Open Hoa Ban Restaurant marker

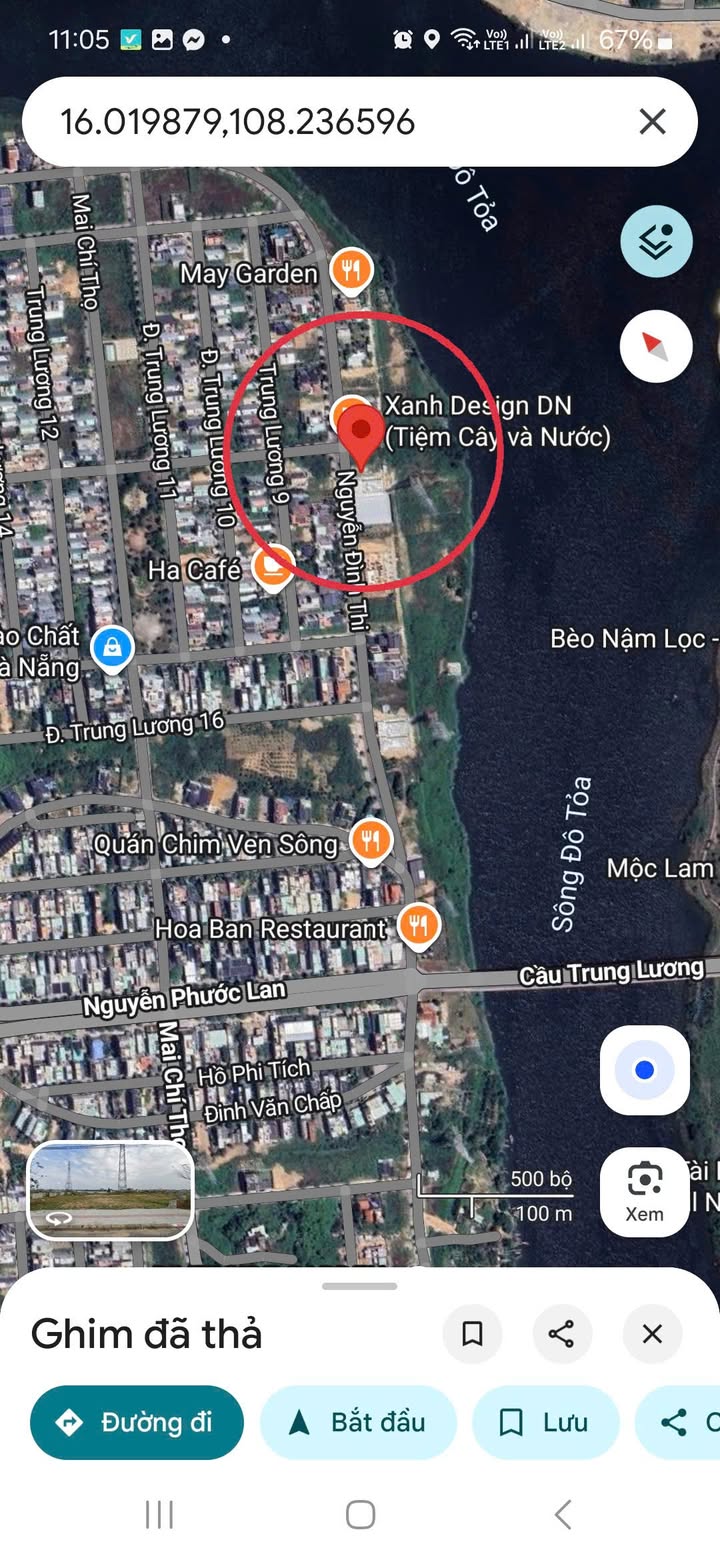click(419, 927)
